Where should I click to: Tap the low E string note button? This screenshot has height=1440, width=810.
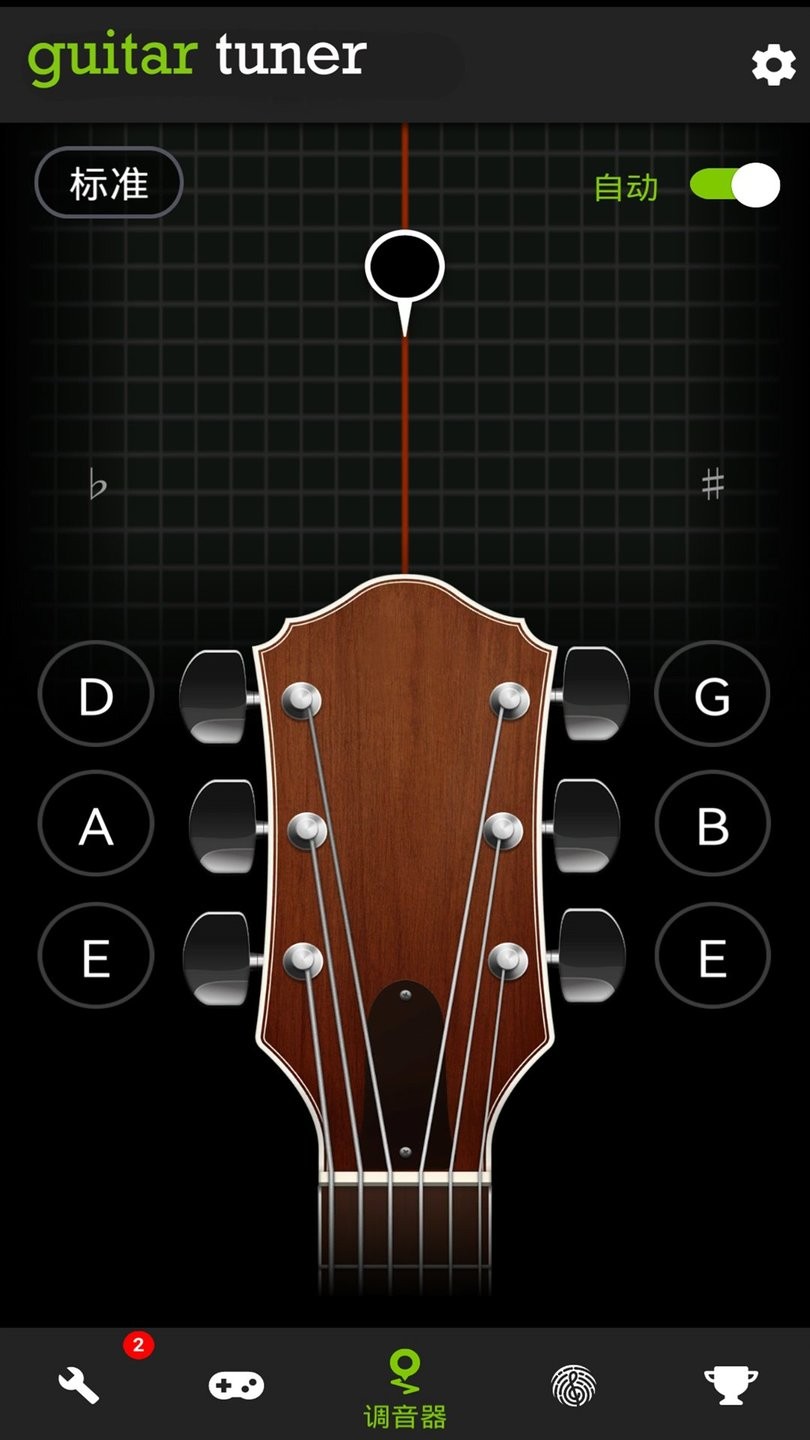96,955
